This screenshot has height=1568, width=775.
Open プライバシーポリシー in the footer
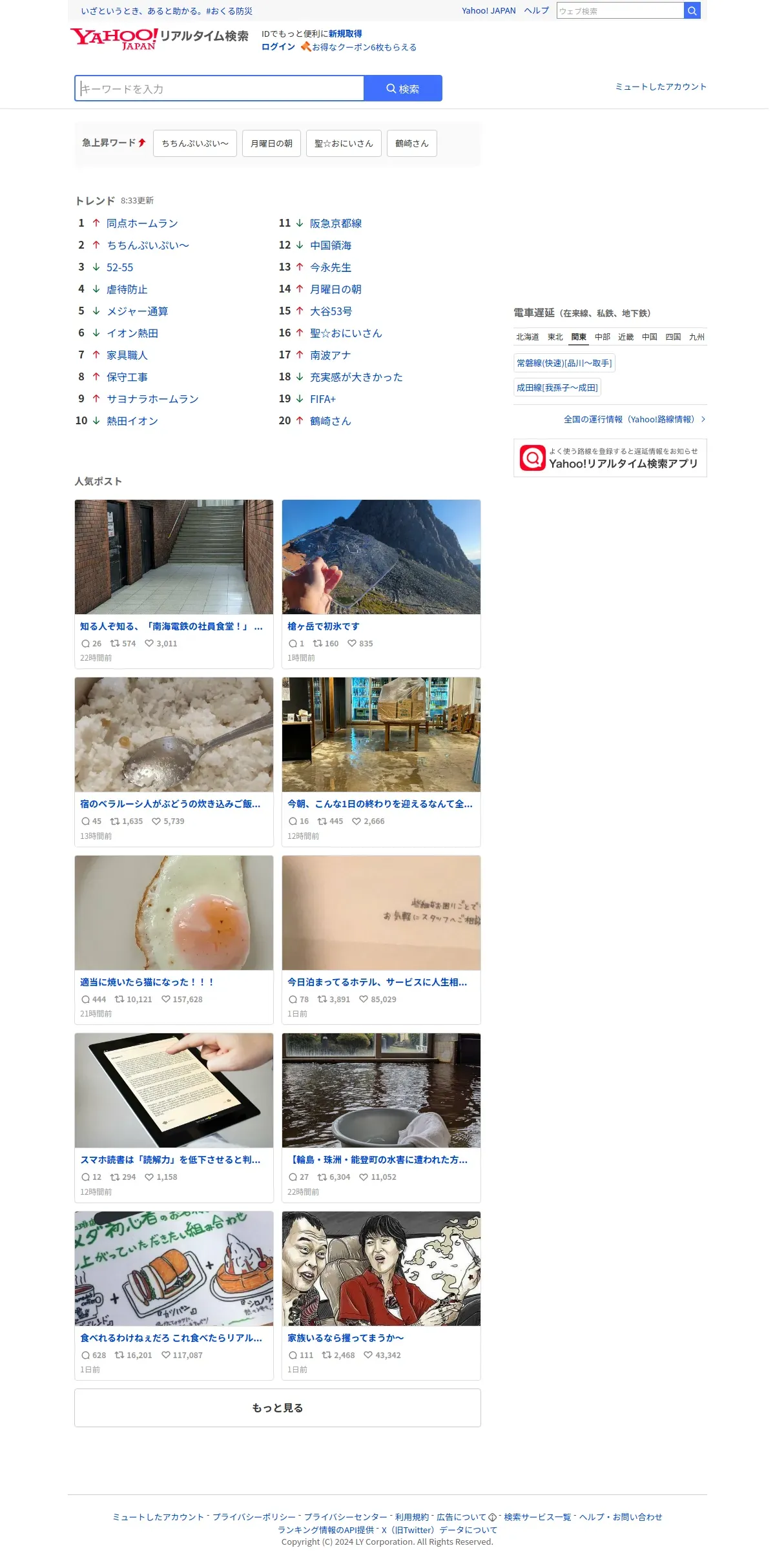click(x=254, y=1517)
